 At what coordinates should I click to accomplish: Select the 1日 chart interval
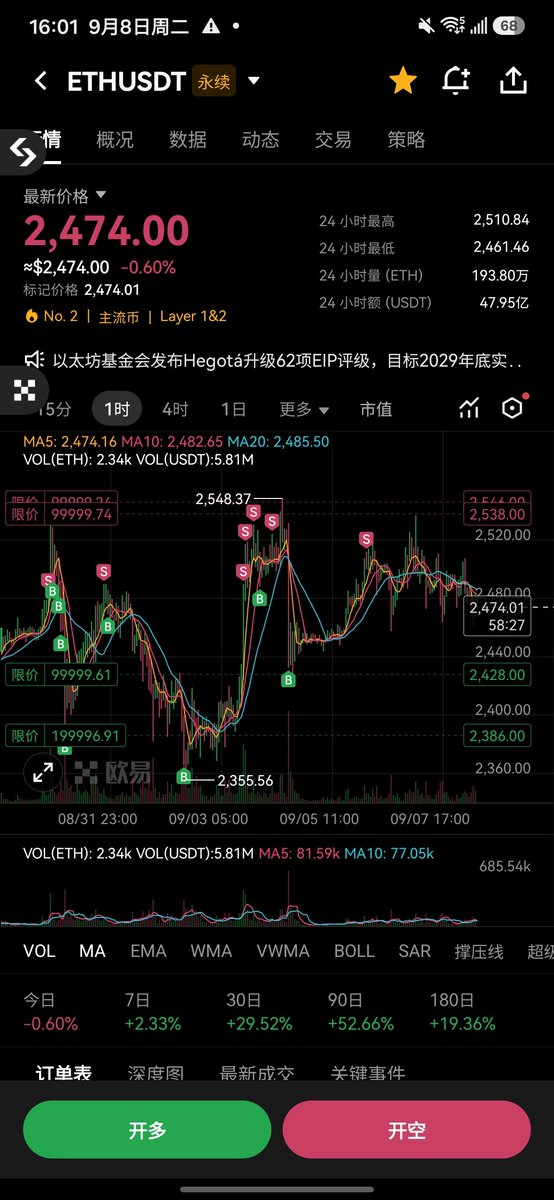233,409
